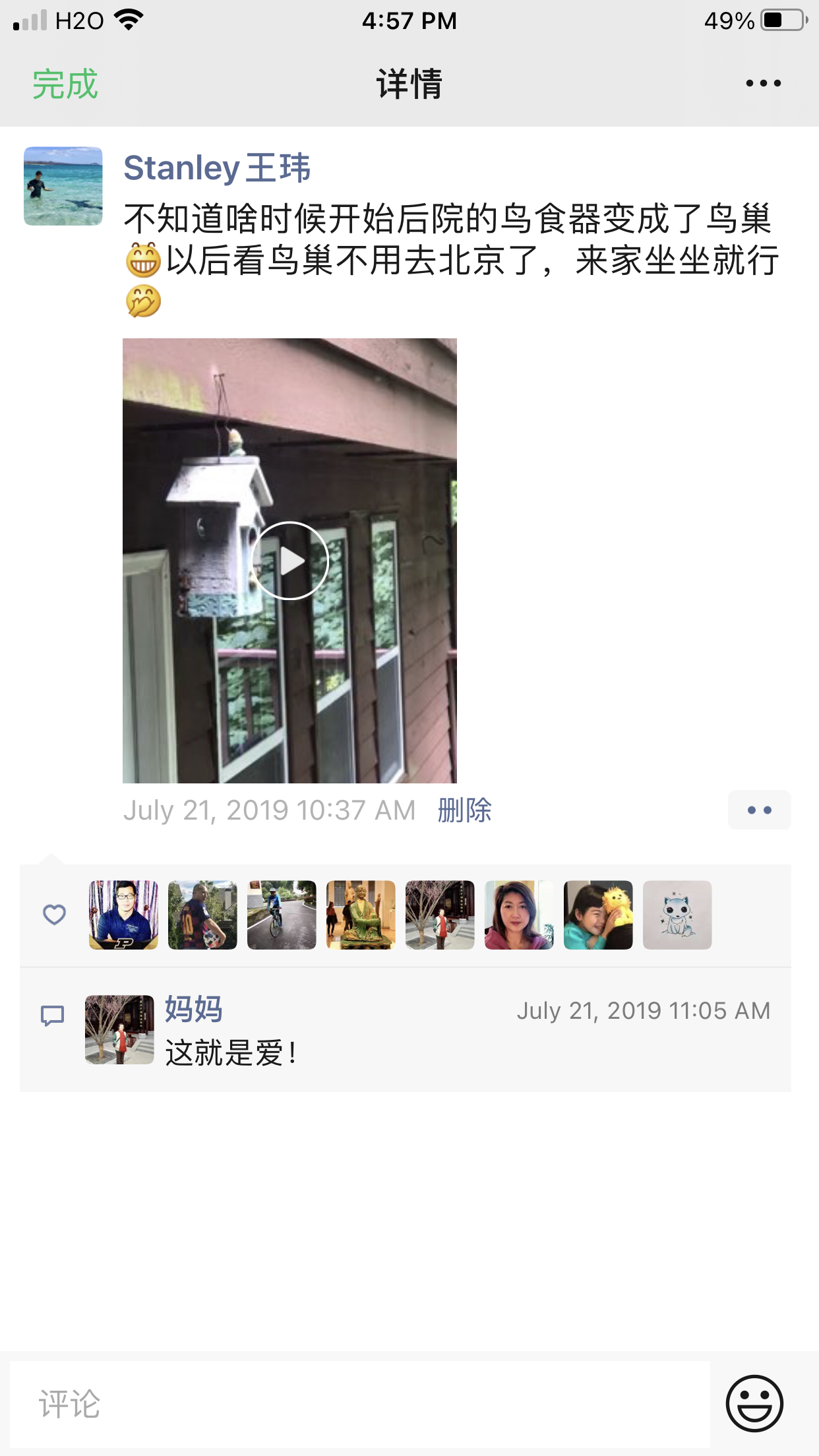Image resolution: width=819 pixels, height=1456 pixels.
Task: Open Stanley 王玮's name link
Action: tap(217, 167)
